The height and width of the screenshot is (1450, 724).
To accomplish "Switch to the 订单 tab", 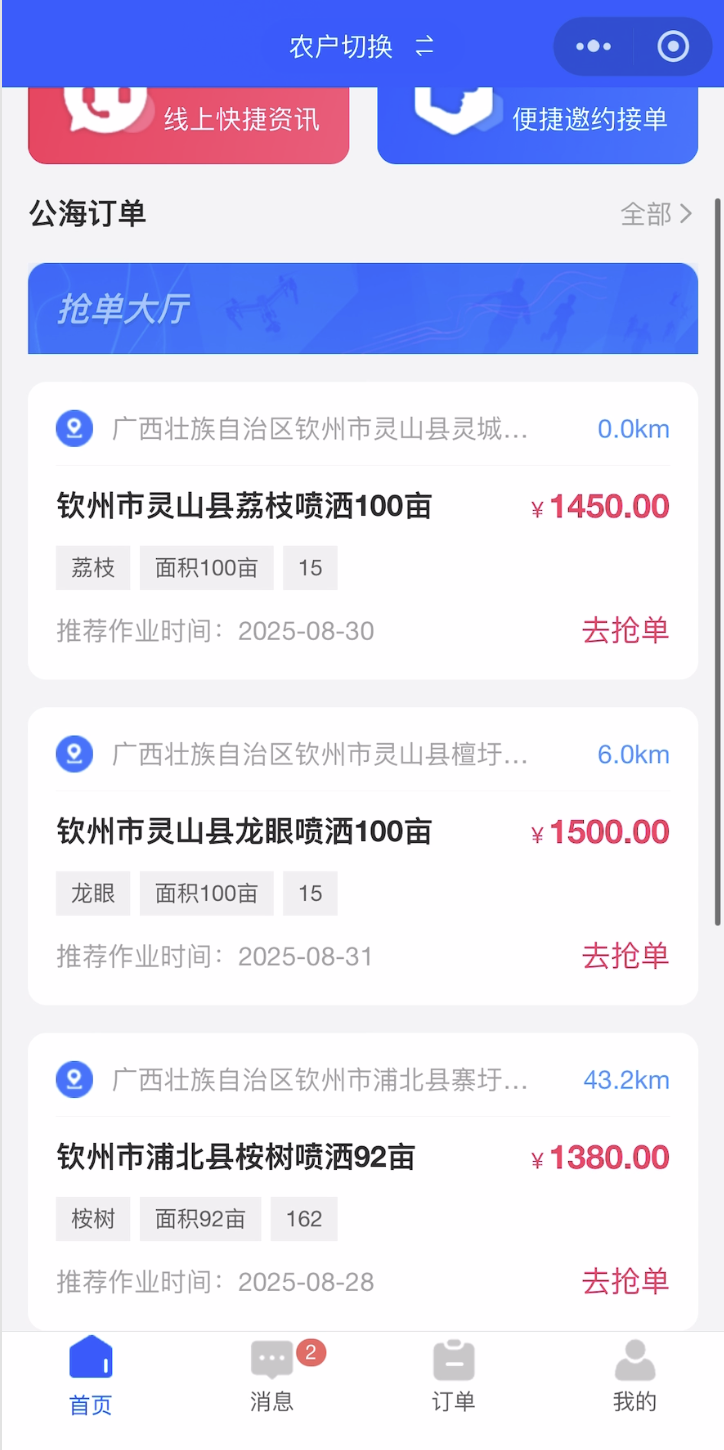I will 453,1377.
